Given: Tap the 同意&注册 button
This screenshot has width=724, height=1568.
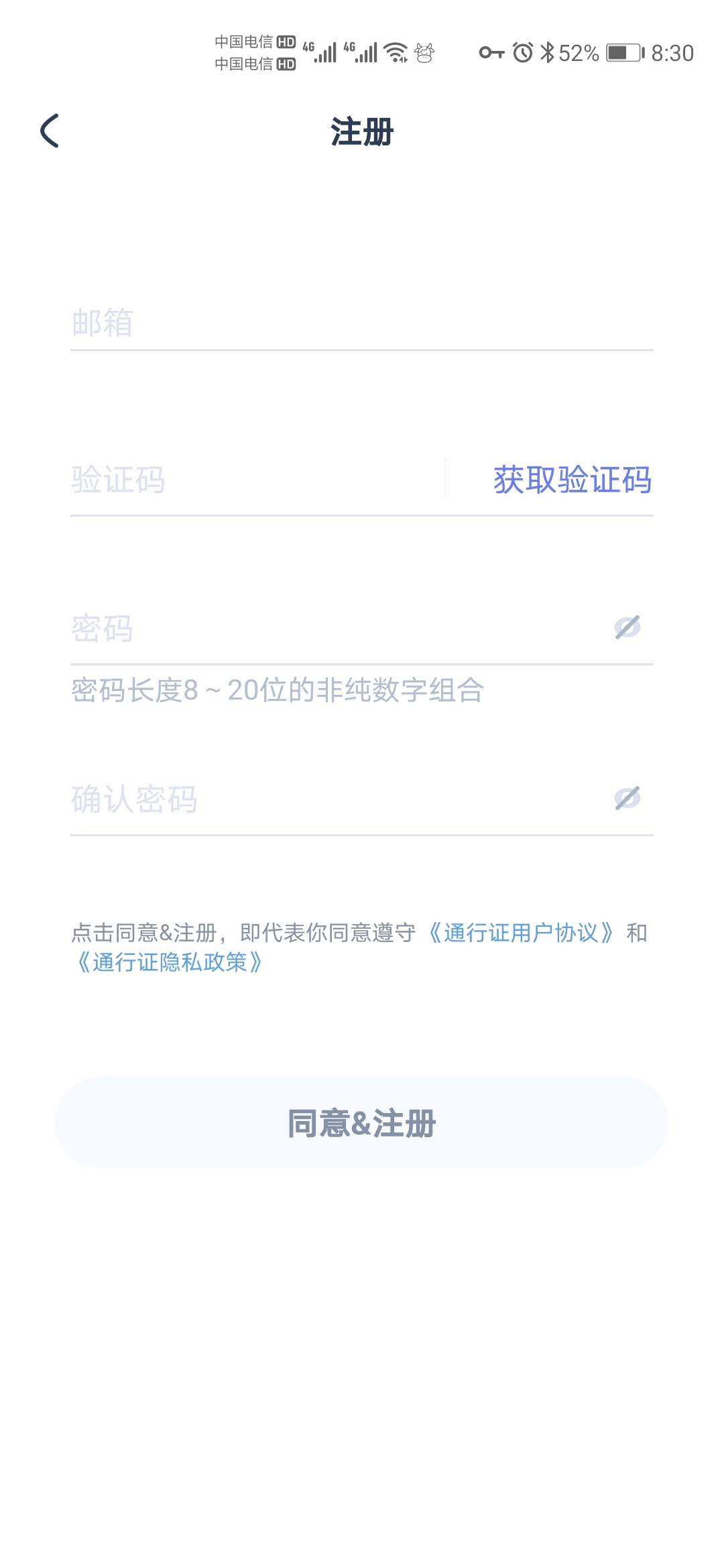Looking at the screenshot, I should pyautogui.click(x=362, y=1123).
